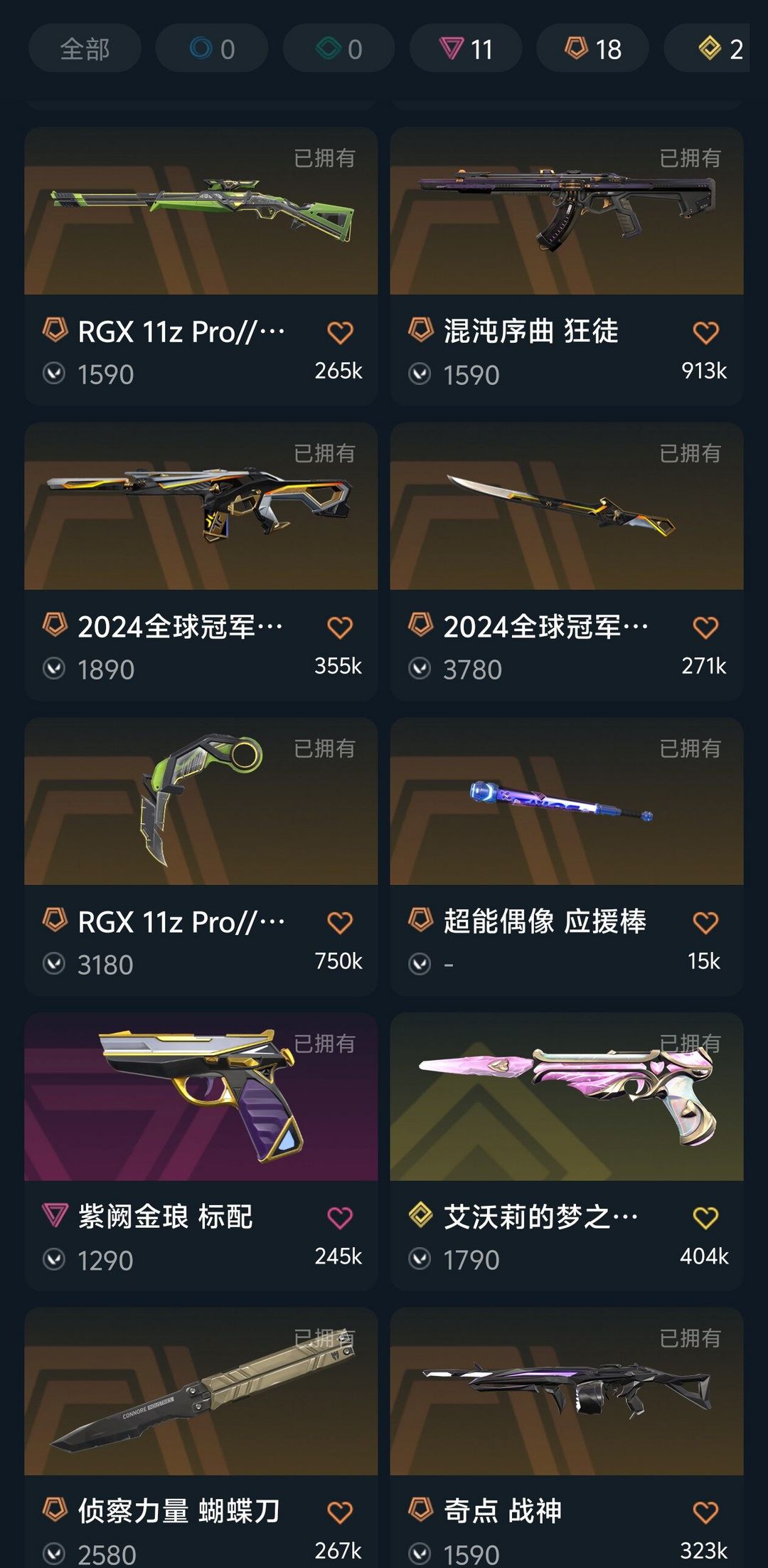Filter skins by the blue tier with 0
This screenshot has width=768, height=1568.
click(212, 49)
